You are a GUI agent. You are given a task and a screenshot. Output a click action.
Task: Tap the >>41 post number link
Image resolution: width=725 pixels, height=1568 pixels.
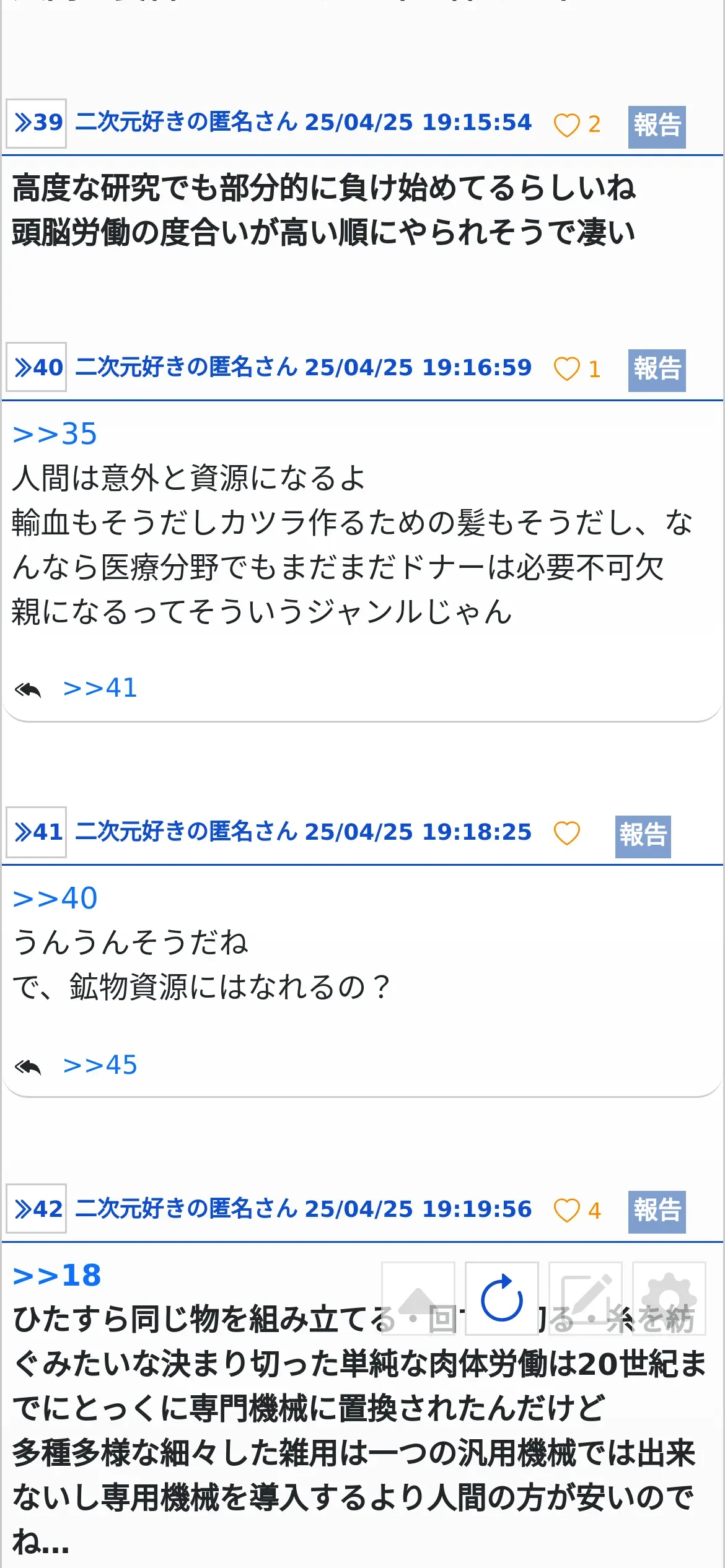(x=37, y=832)
